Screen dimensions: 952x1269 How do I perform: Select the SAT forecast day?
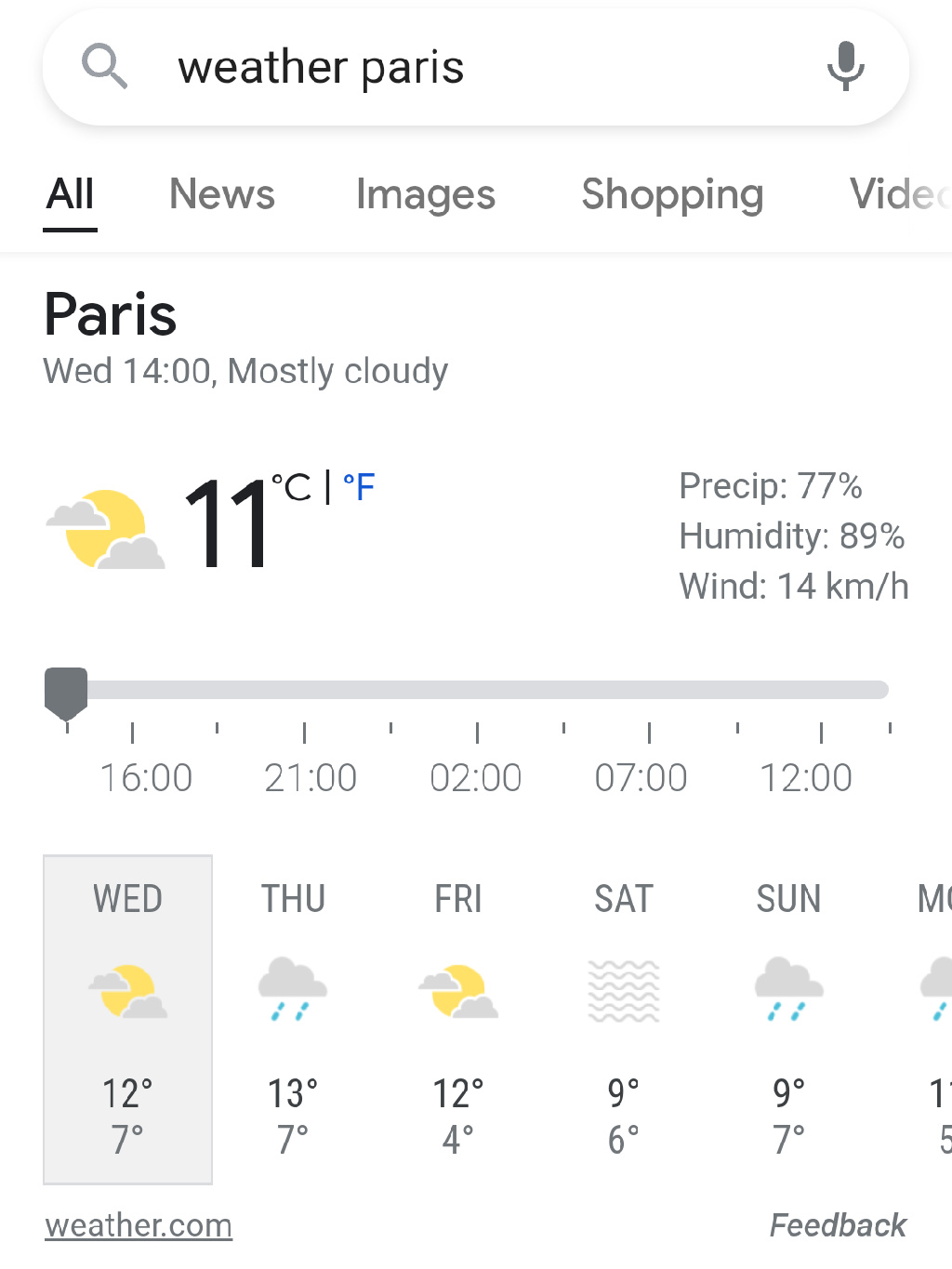pyautogui.click(x=624, y=1019)
